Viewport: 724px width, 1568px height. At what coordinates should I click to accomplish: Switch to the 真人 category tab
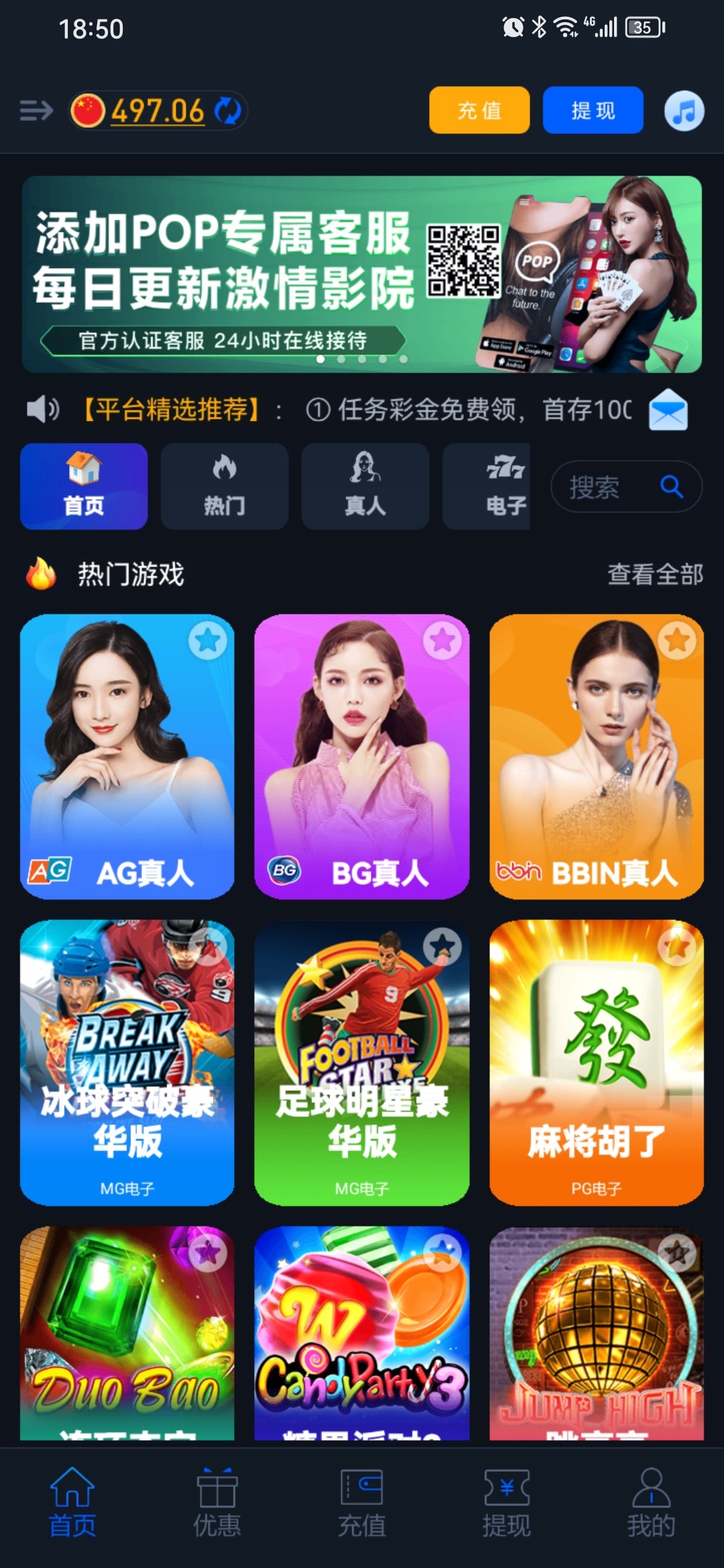point(365,486)
